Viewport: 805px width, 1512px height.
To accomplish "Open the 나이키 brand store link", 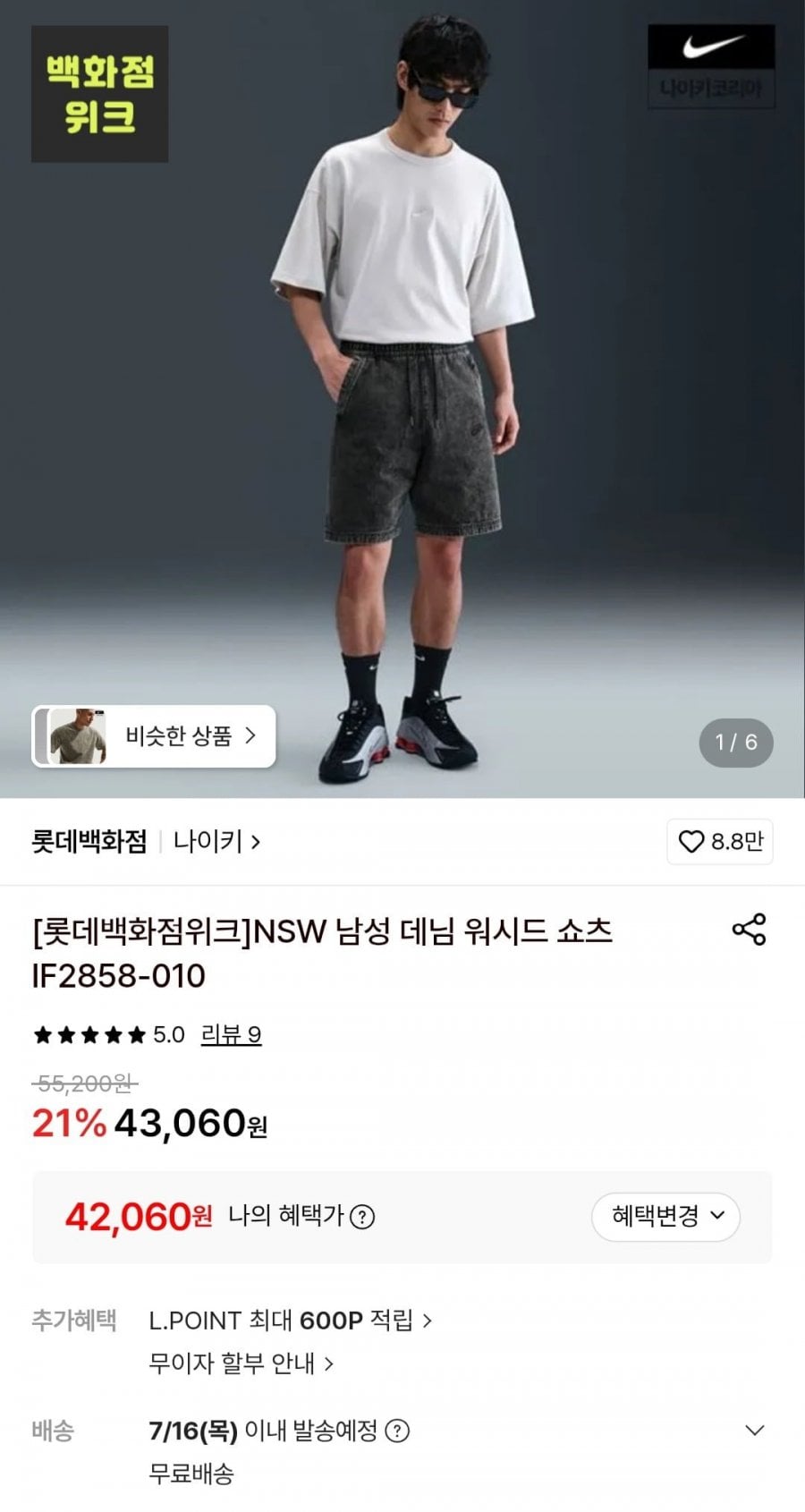I will tap(216, 842).
